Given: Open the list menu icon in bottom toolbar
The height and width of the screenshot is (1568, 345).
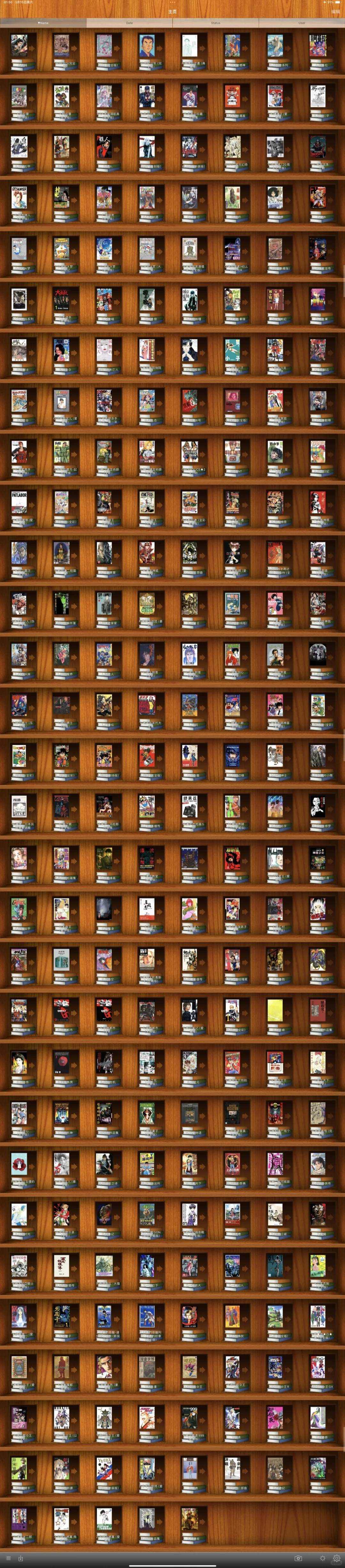Looking at the screenshot, I should click(8, 1558).
